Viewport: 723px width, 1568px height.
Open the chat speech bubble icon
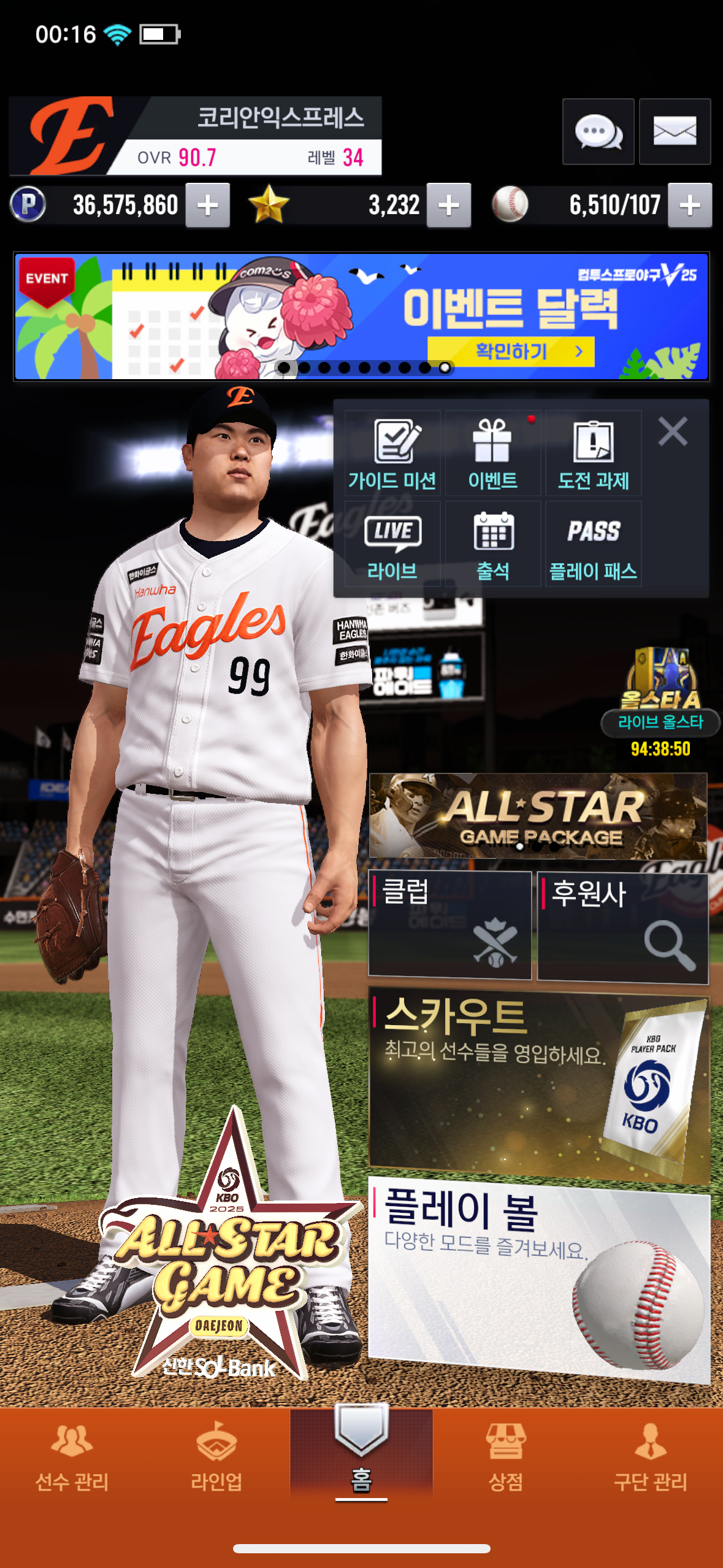[598, 131]
